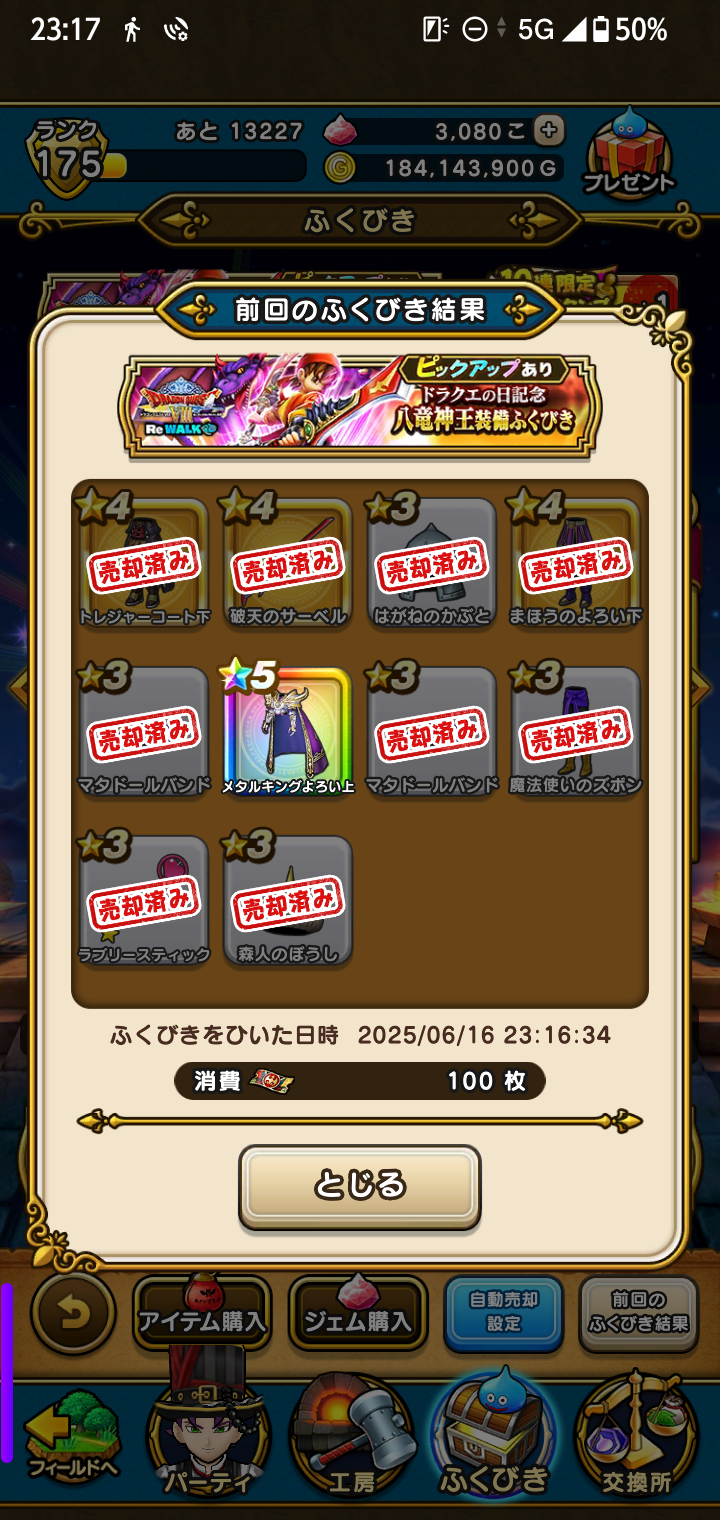Open the プレゼント gift box

coord(630,155)
